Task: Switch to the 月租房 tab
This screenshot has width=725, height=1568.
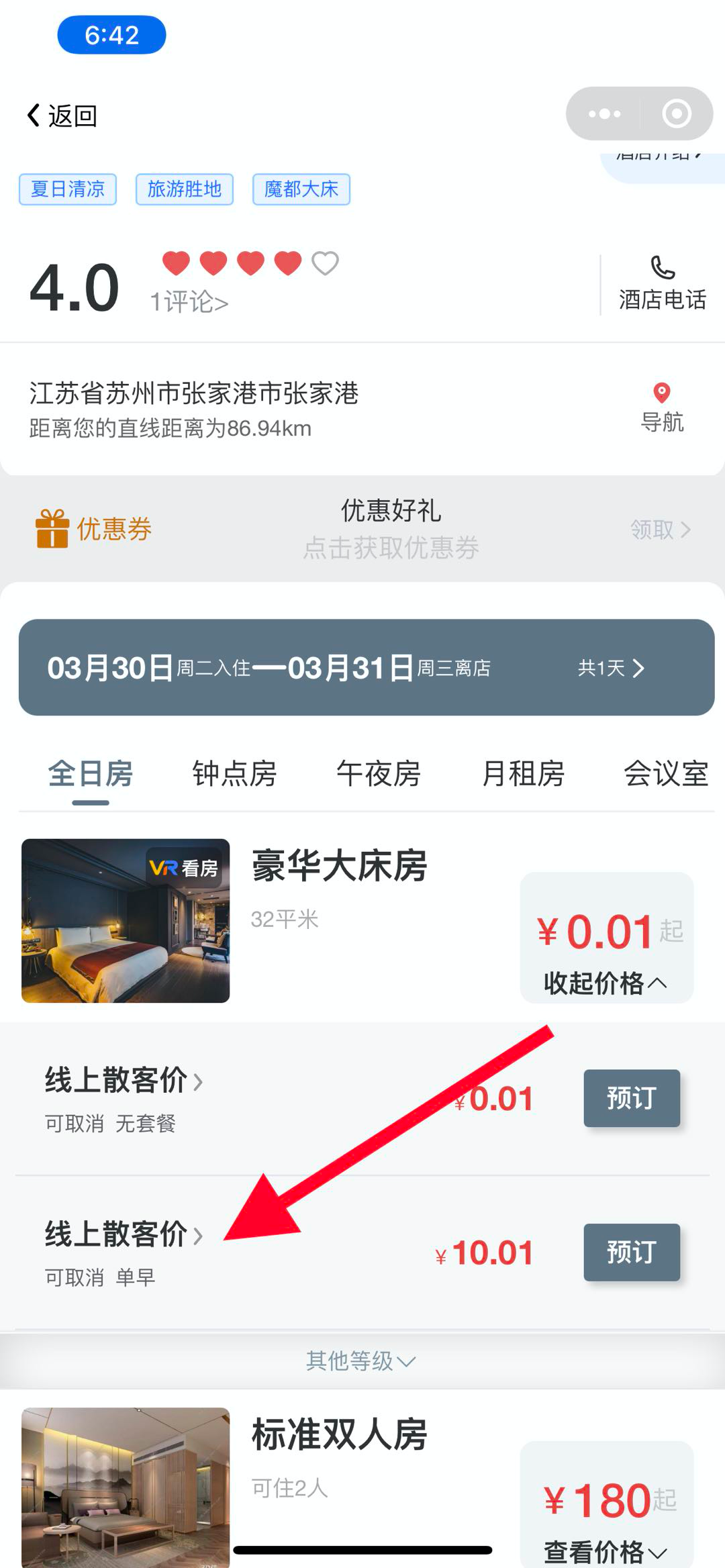Action: click(523, 773)
